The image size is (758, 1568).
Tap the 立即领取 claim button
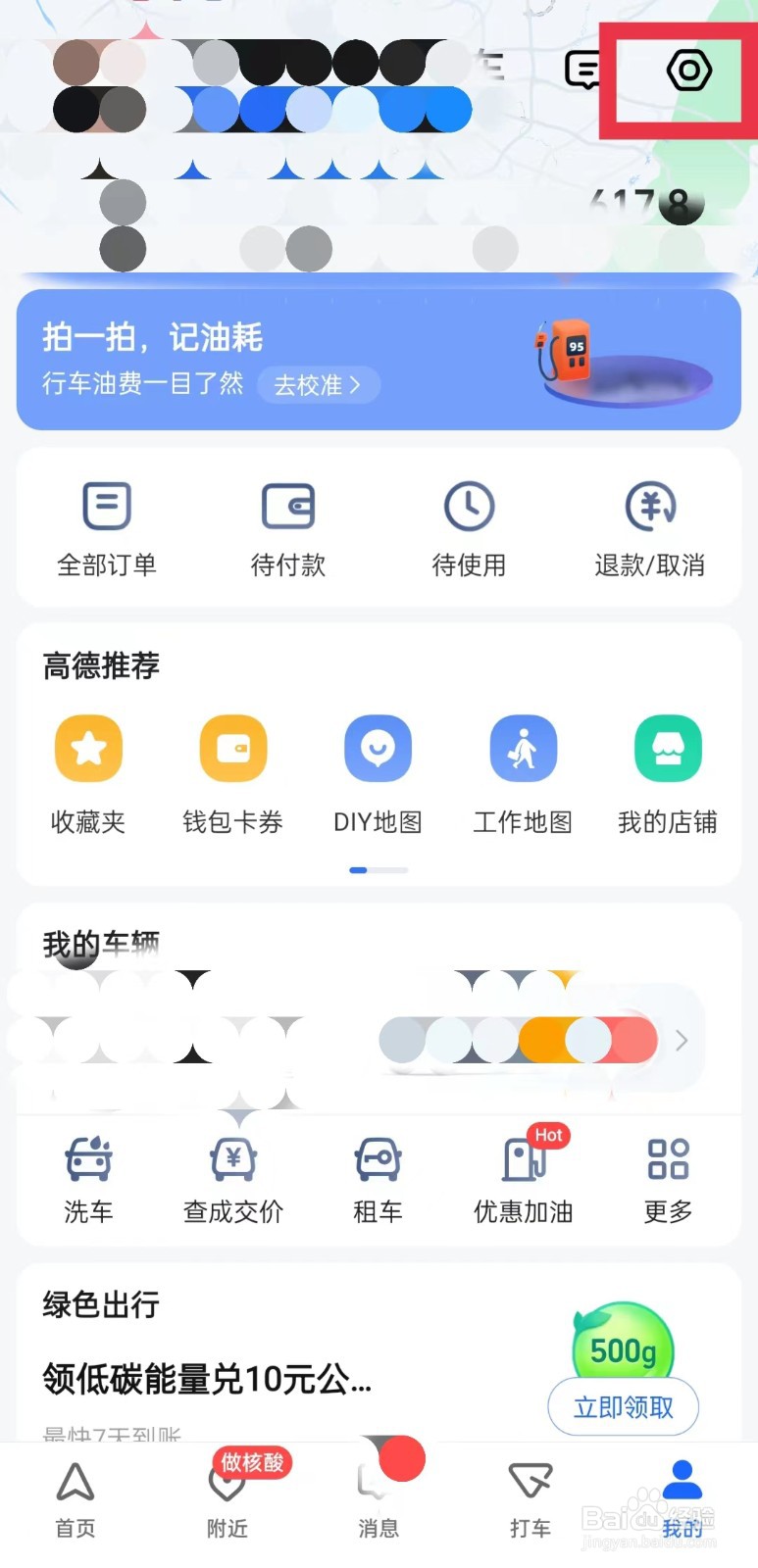(623, 1406)
